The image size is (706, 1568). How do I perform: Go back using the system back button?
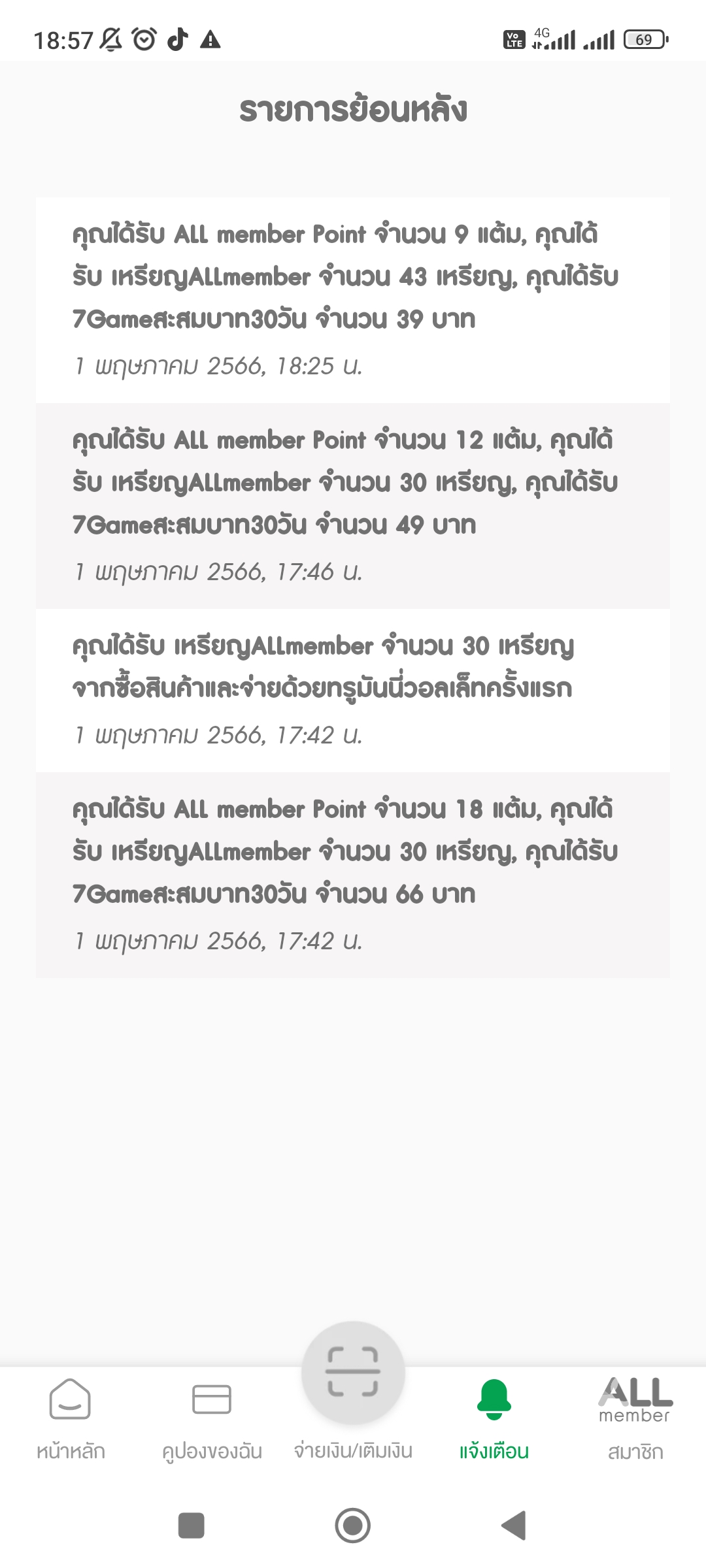[x=514, y=1526]
